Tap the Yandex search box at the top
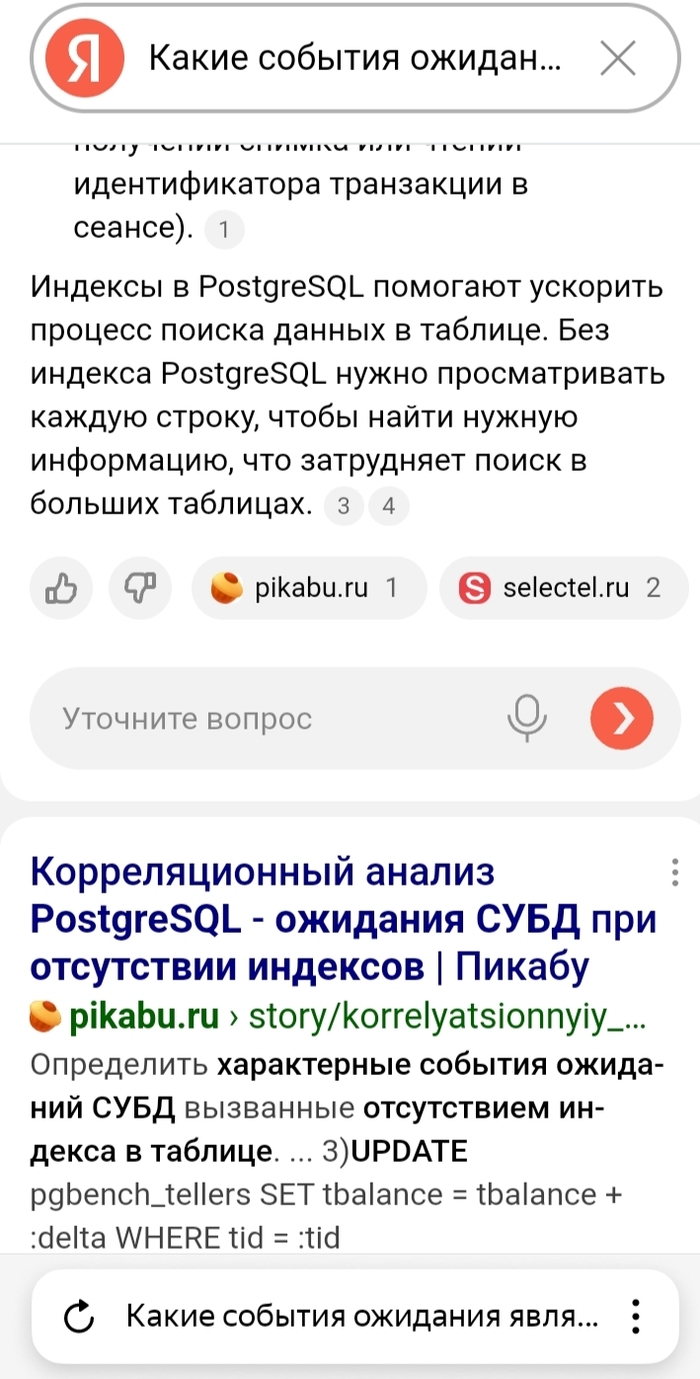Screen dimensions: 700x1379 click(x=355, y=61)
